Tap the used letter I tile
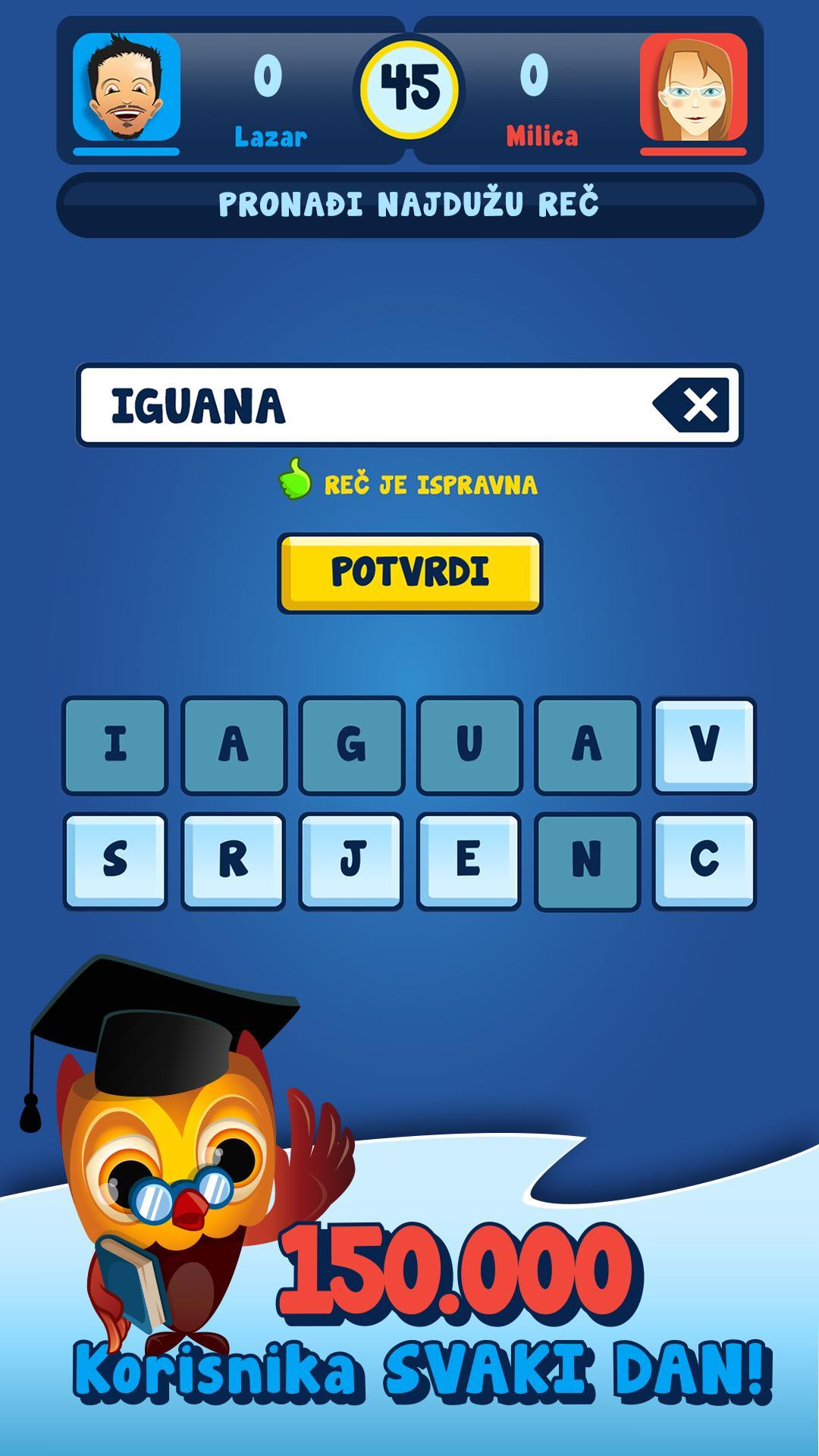Image resolution: width=819 pixels, height=1456 pixels. pos(115,745)
